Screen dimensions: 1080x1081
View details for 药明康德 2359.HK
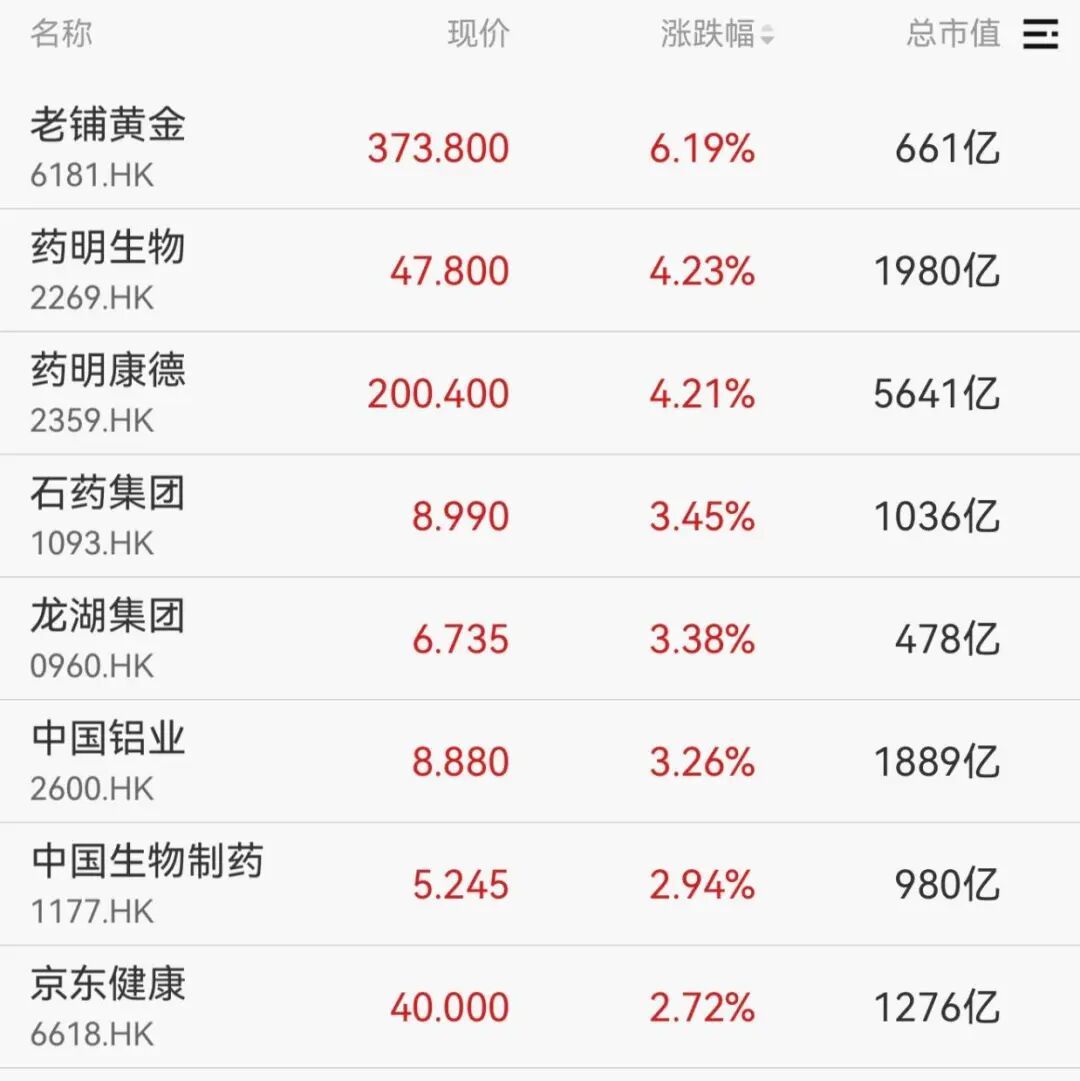(540, 393)
